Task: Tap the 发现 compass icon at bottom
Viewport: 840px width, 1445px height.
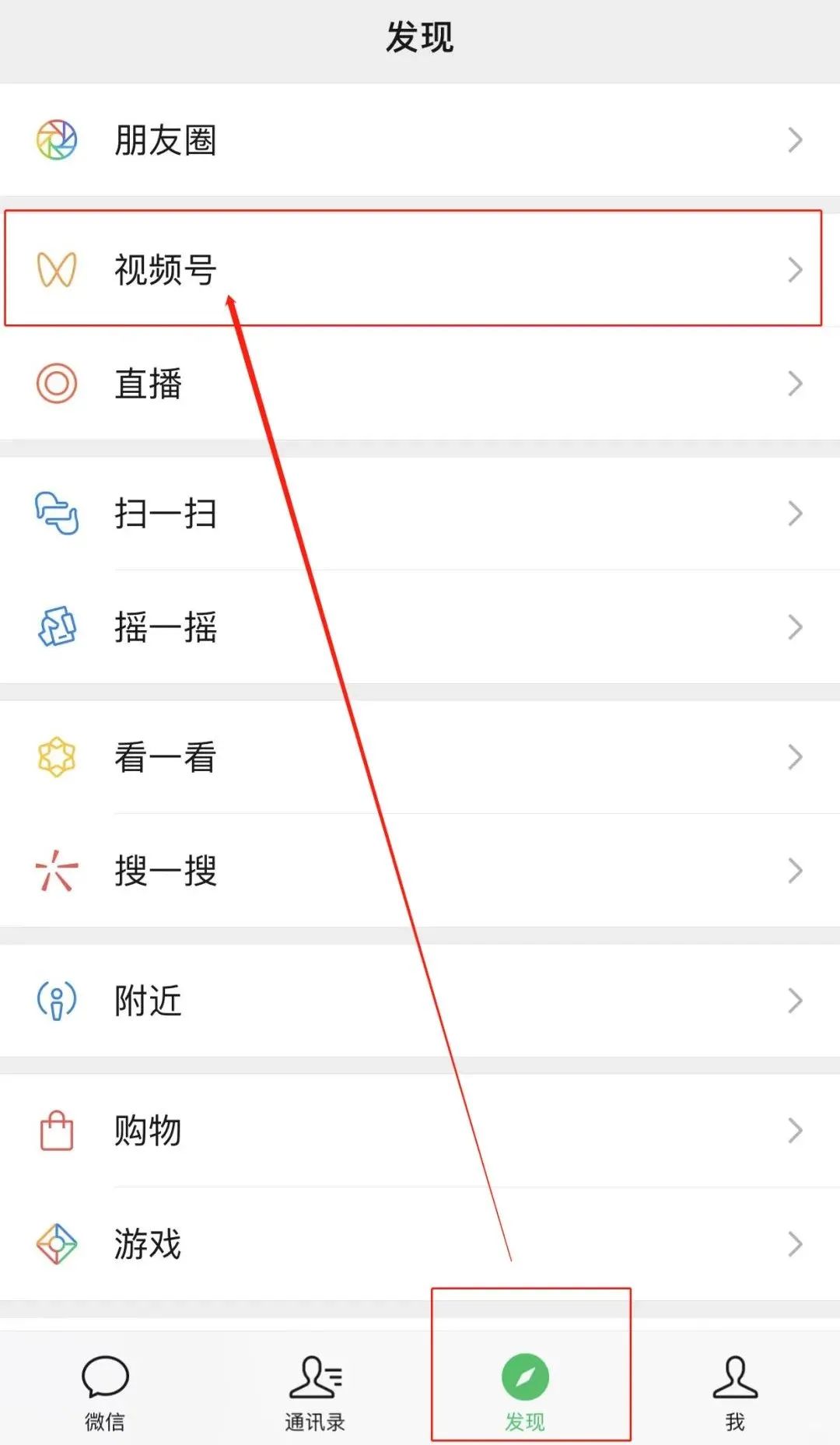Action: pyautogui.click(x=525, y=1376)
